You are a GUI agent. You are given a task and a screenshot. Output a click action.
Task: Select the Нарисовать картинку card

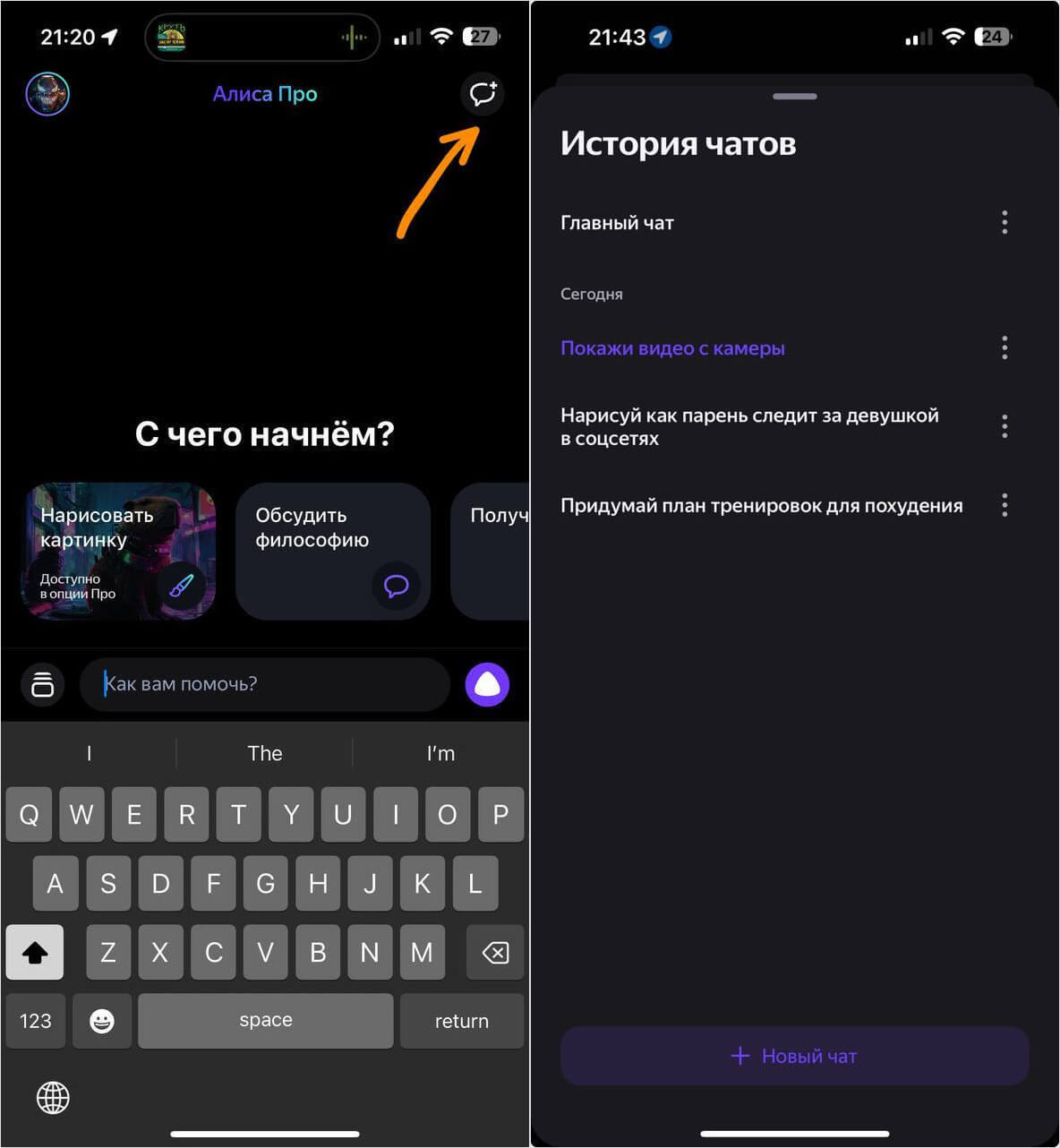coord(120,552)
